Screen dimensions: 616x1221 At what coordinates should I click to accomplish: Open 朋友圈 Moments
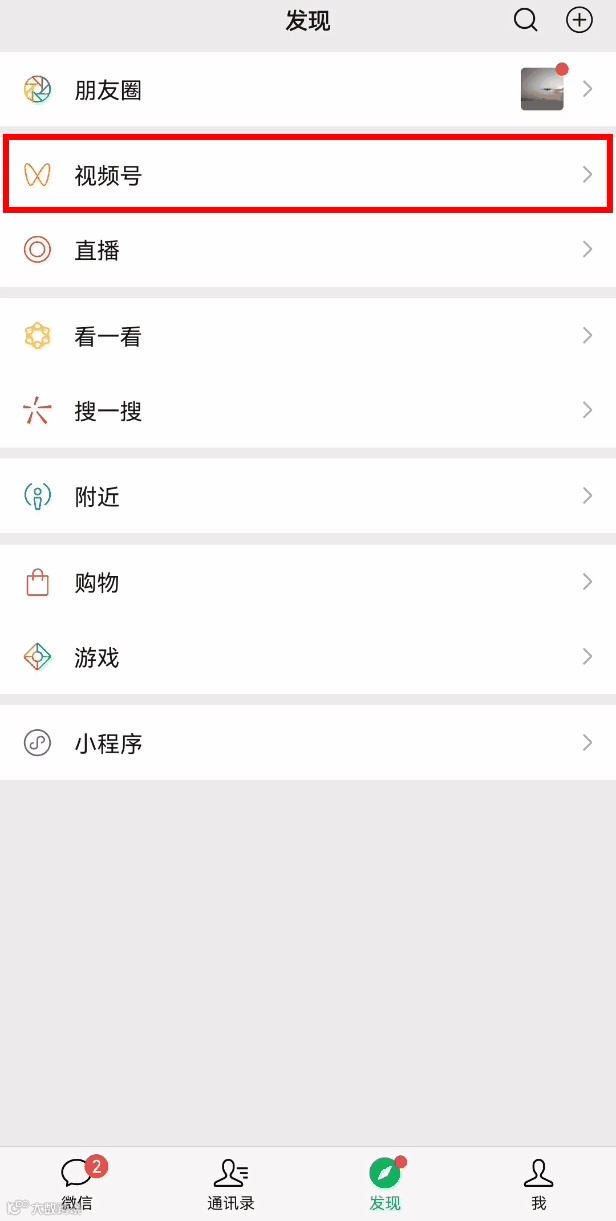click(308, 90)
